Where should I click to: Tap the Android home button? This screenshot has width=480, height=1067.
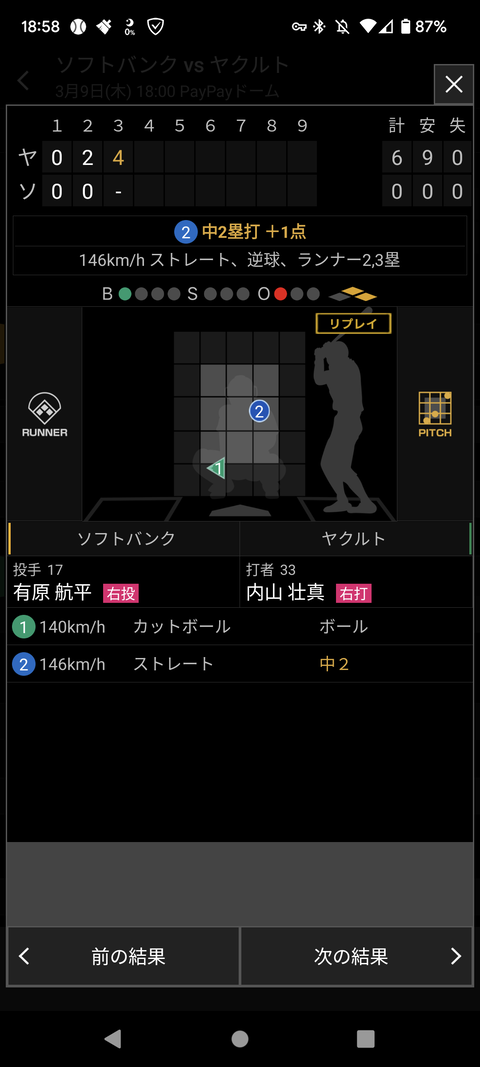240,1038
